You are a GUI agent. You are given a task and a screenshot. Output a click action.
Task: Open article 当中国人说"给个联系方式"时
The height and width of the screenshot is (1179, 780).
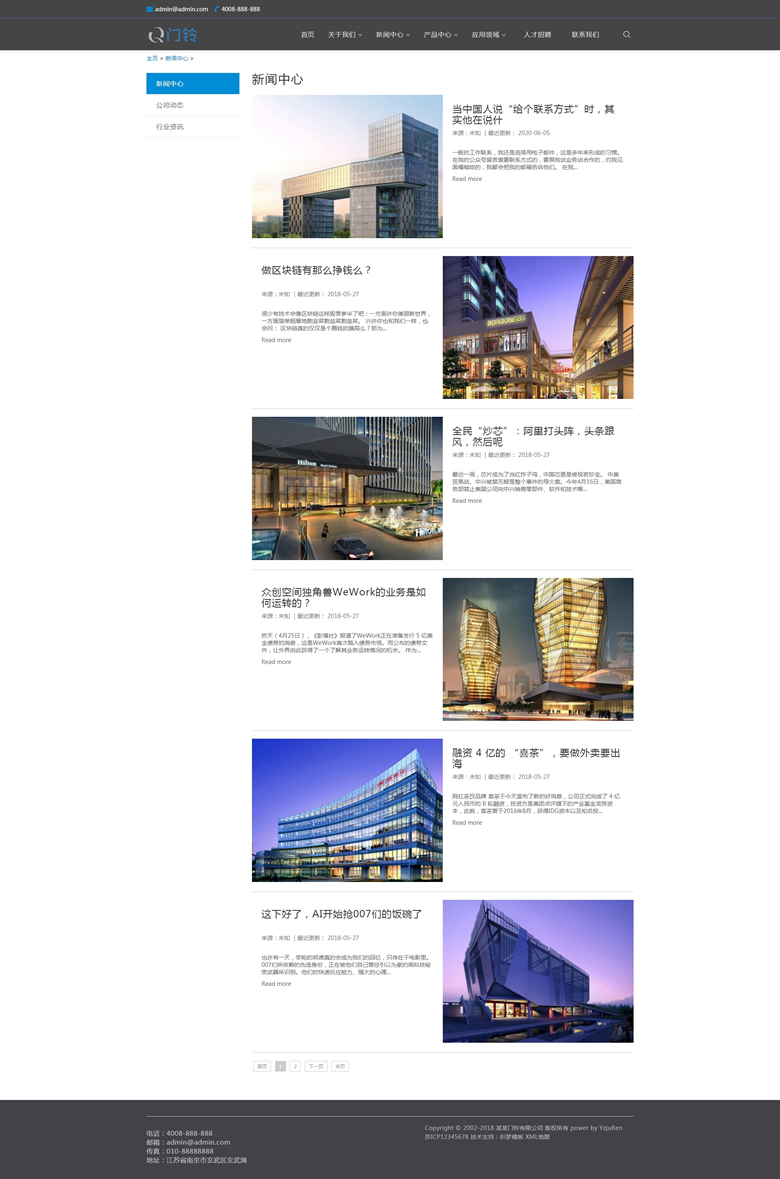pyautogui.click(x=533, y=114)
